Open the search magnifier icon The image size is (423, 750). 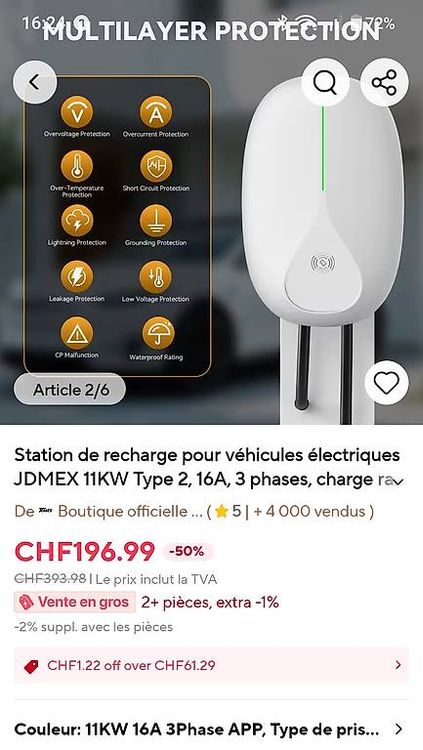point(325,82)
